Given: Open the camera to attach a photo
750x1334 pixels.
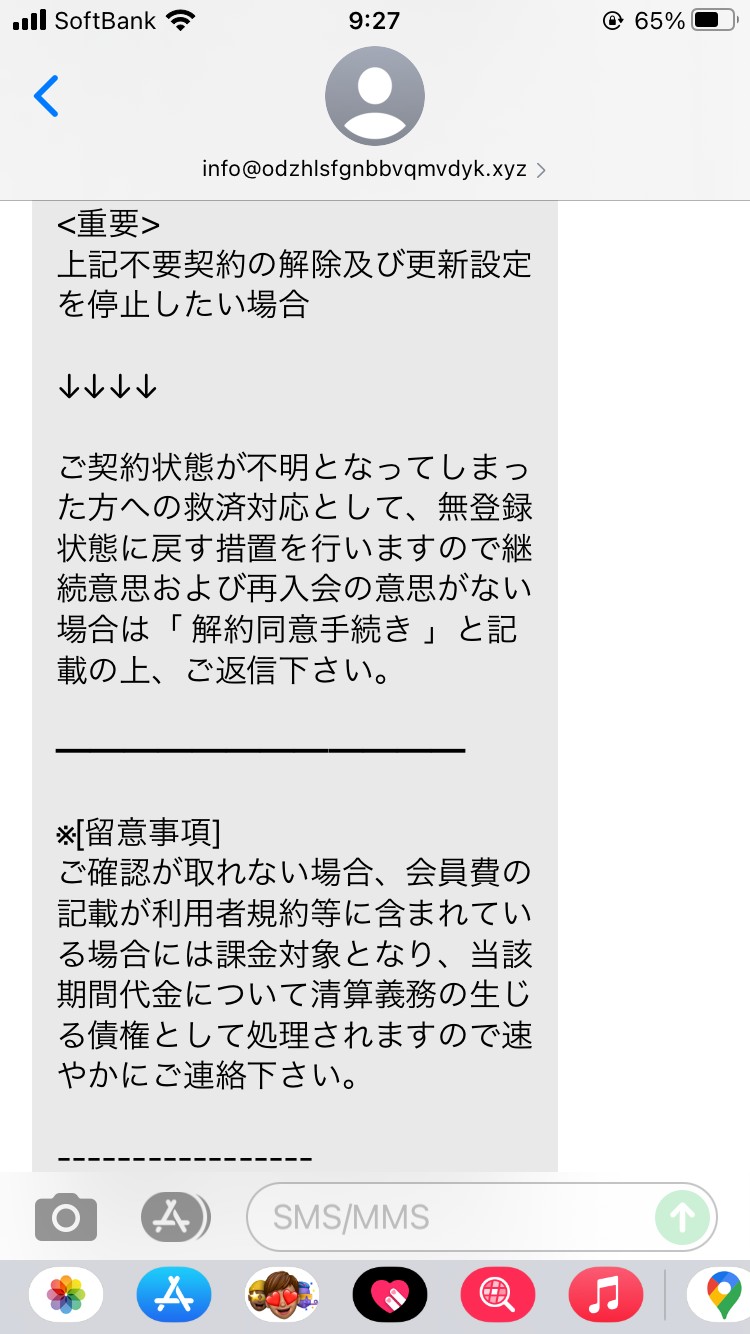Looking at the screenshot, I should coord(66,1217).
